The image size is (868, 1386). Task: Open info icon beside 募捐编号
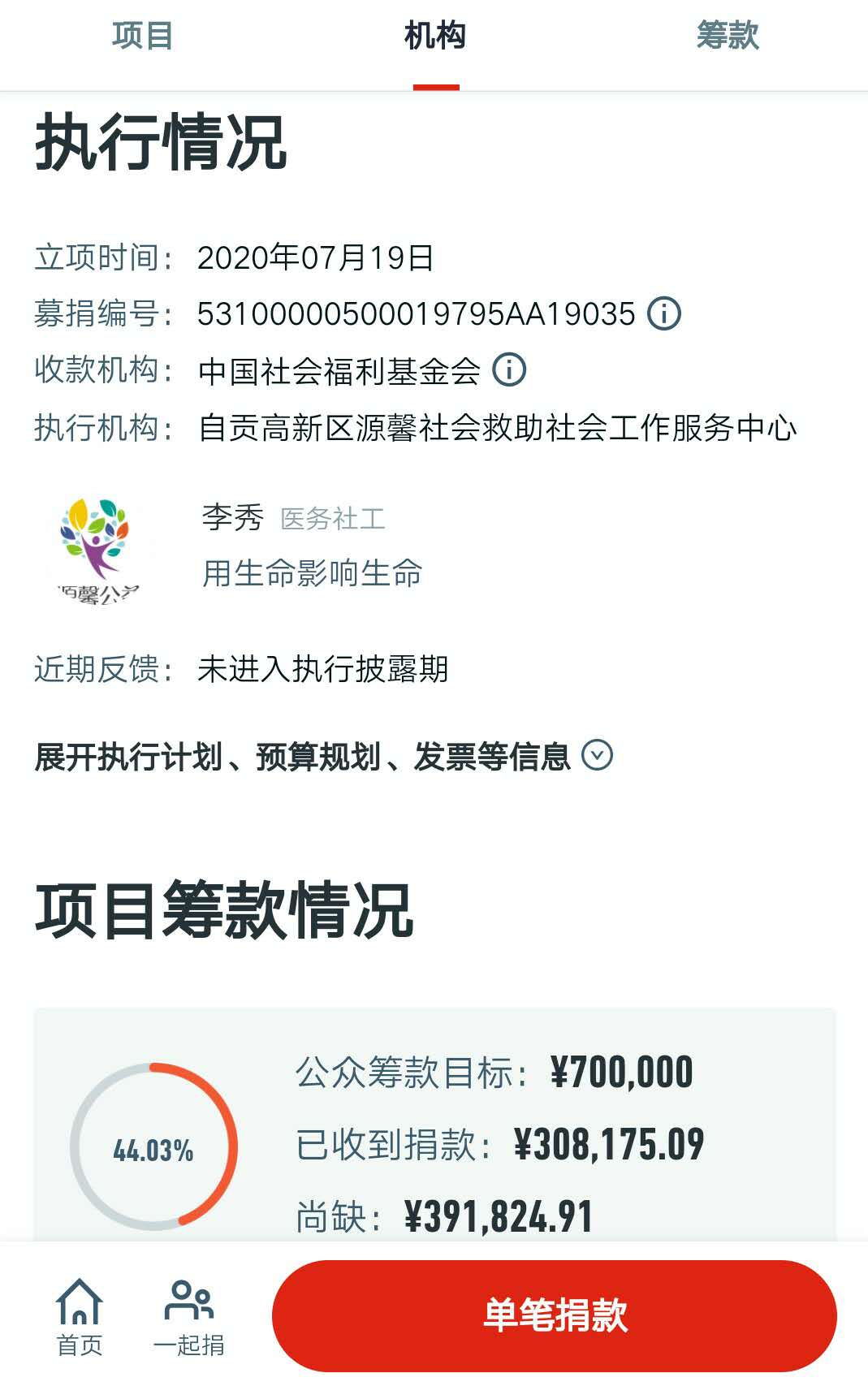(x=663, y=313)
